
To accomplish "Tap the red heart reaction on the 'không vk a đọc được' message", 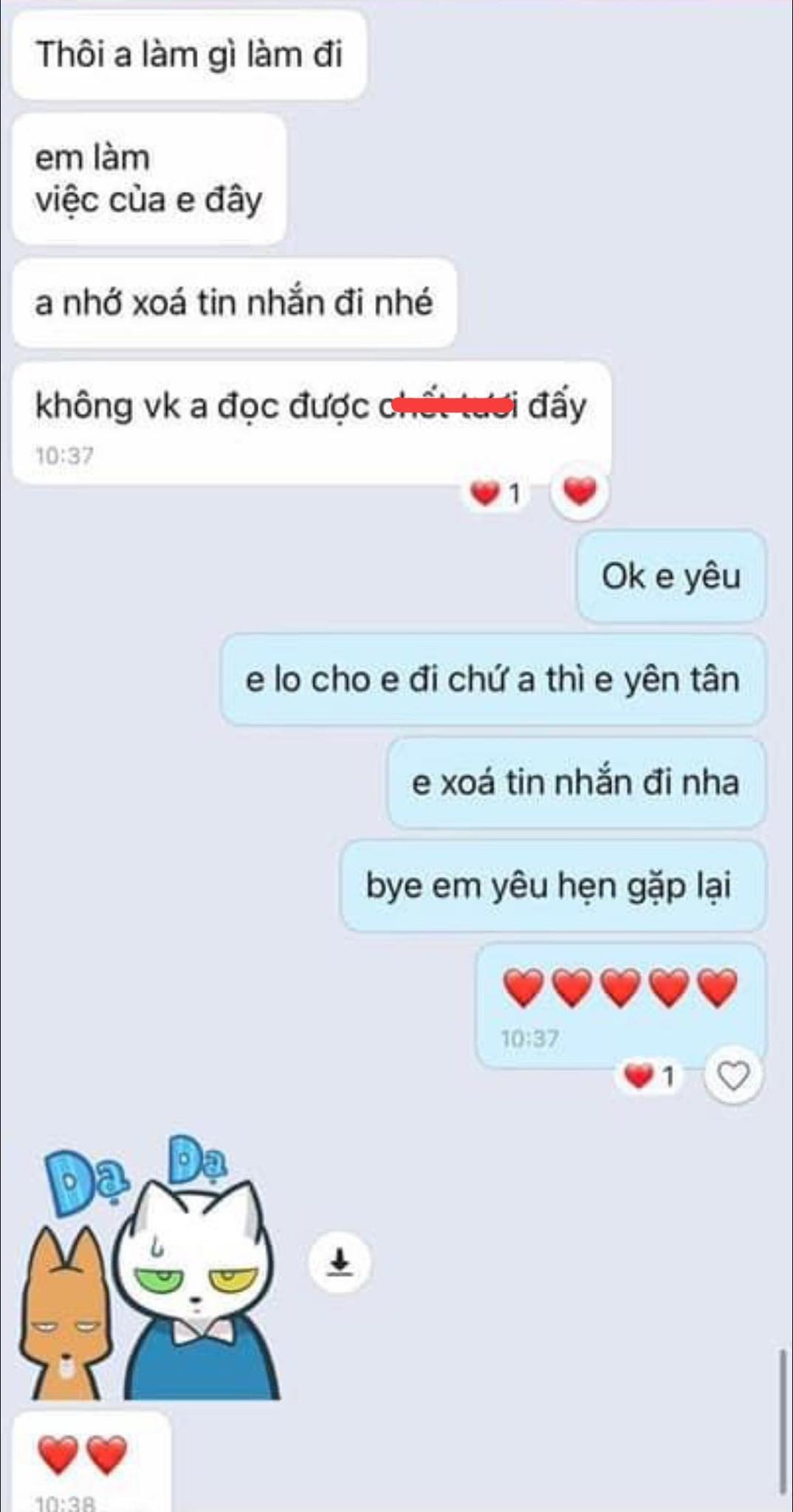I will pos(580,491).
